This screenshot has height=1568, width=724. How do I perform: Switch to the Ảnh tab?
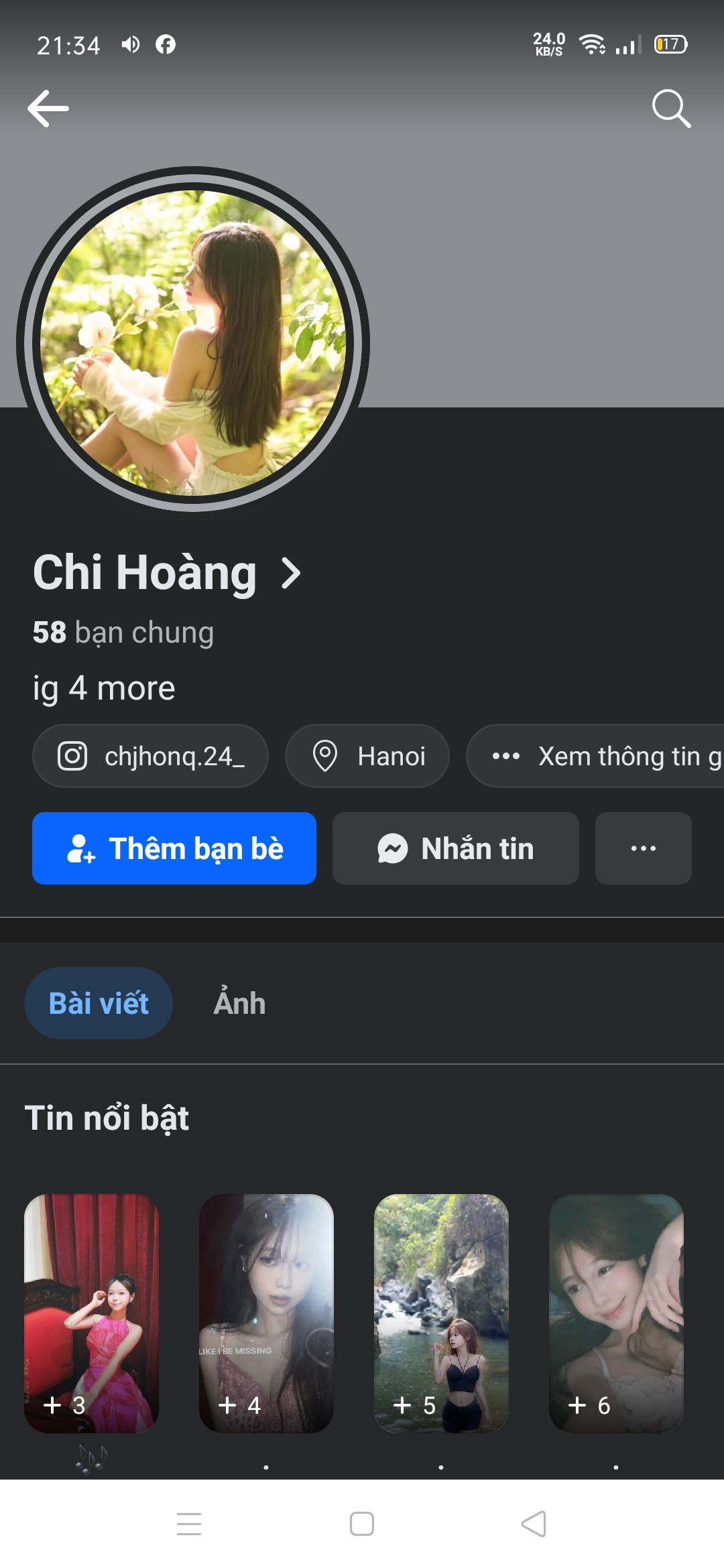point(239,1003)
